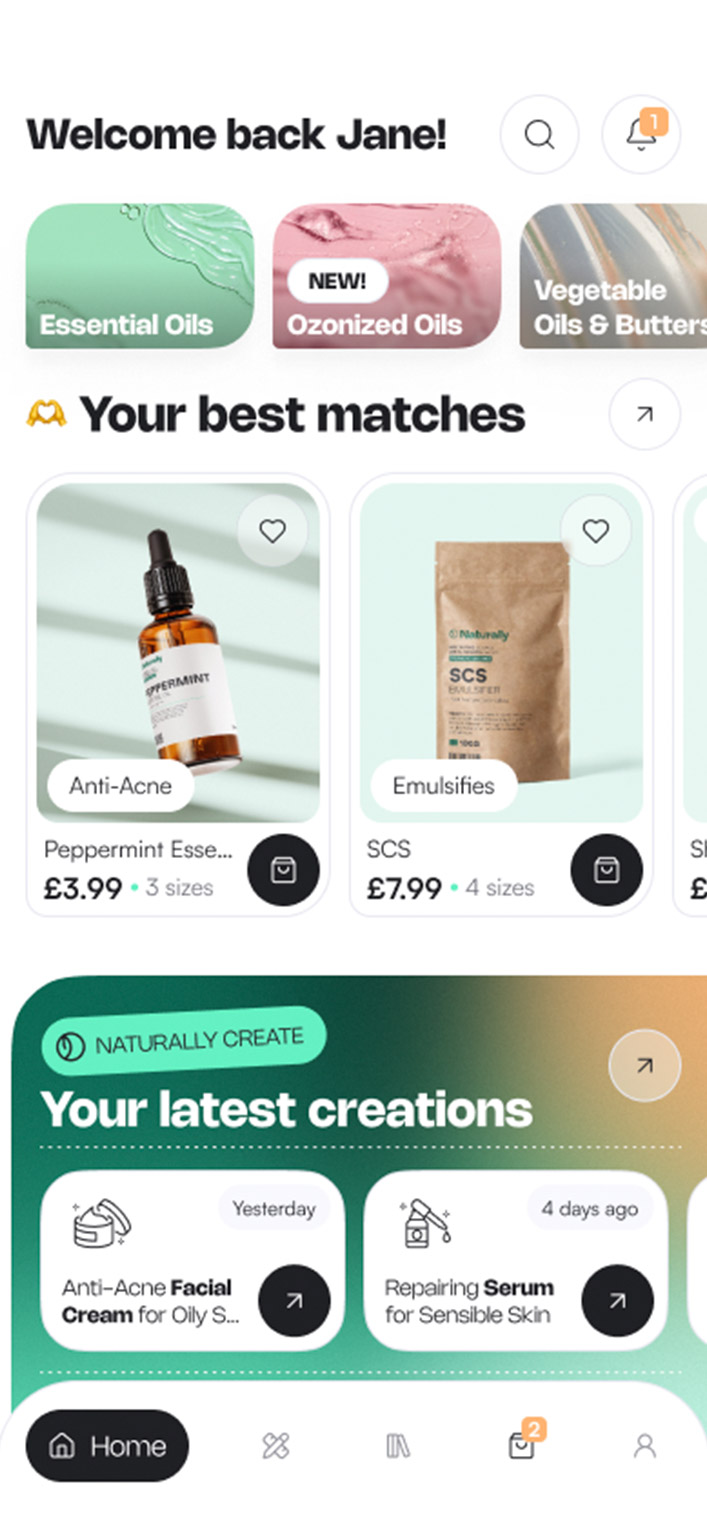This screenshot has height=1533, width=707.
Task: View all of your latest creations
Action: pyautogui.click(x=644, y=1066)
